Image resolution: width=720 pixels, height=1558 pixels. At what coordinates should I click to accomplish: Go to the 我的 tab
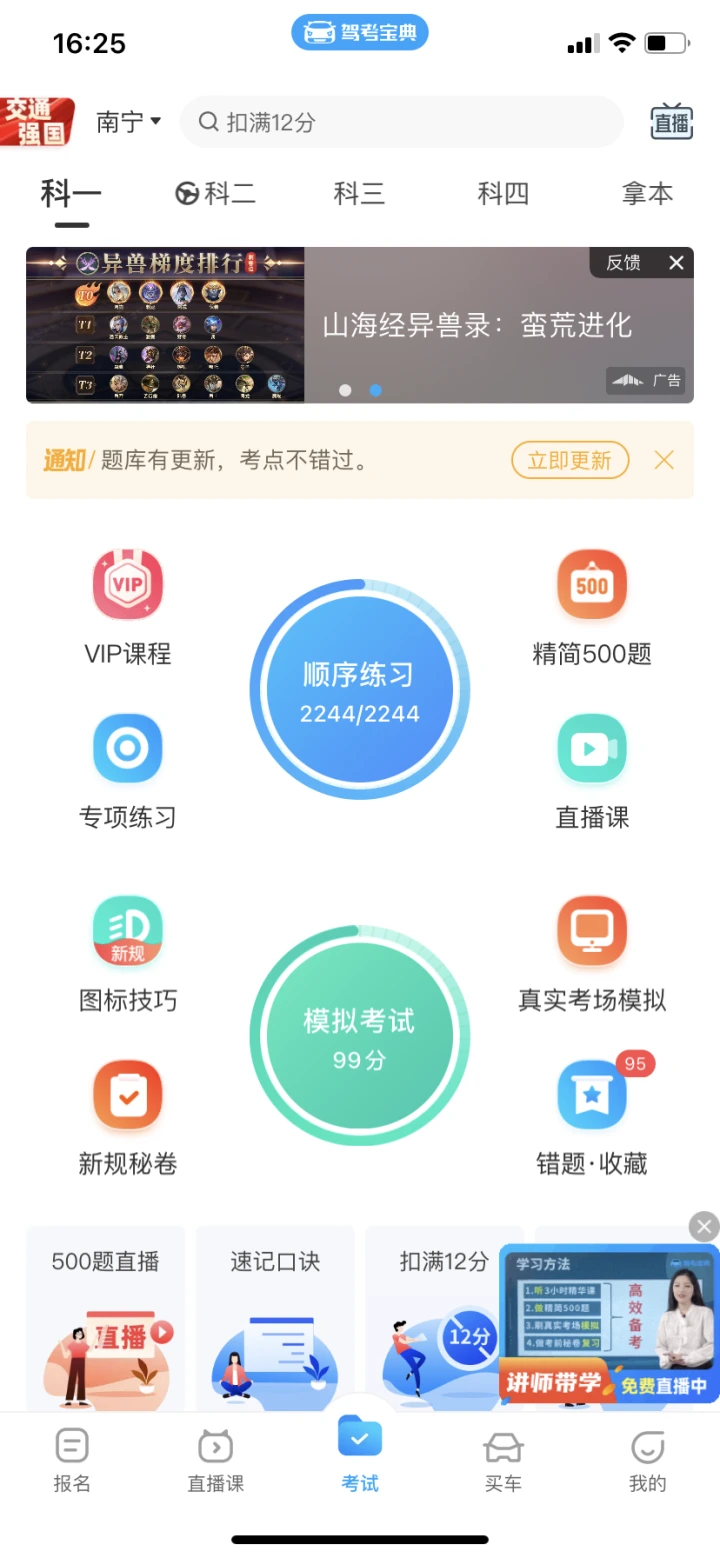pos(647,1460)
